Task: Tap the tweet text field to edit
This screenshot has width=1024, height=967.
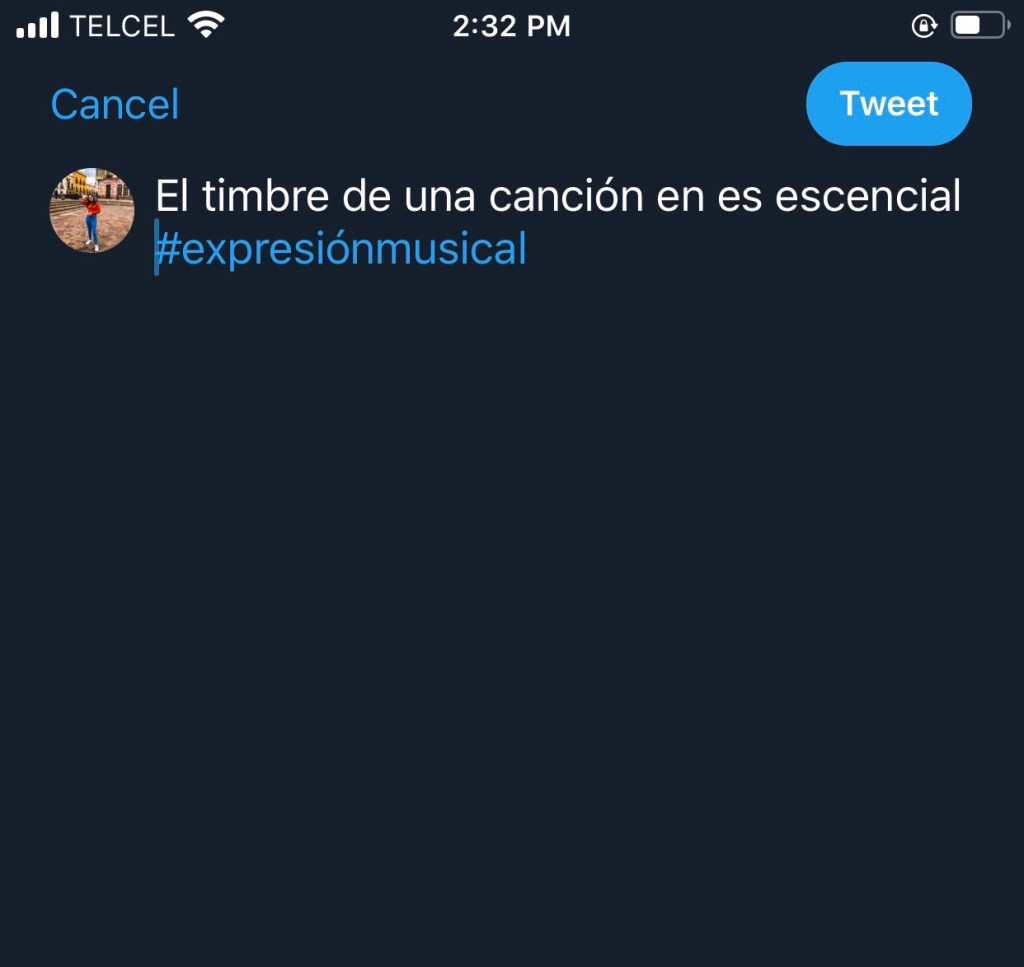Action: 558,222
